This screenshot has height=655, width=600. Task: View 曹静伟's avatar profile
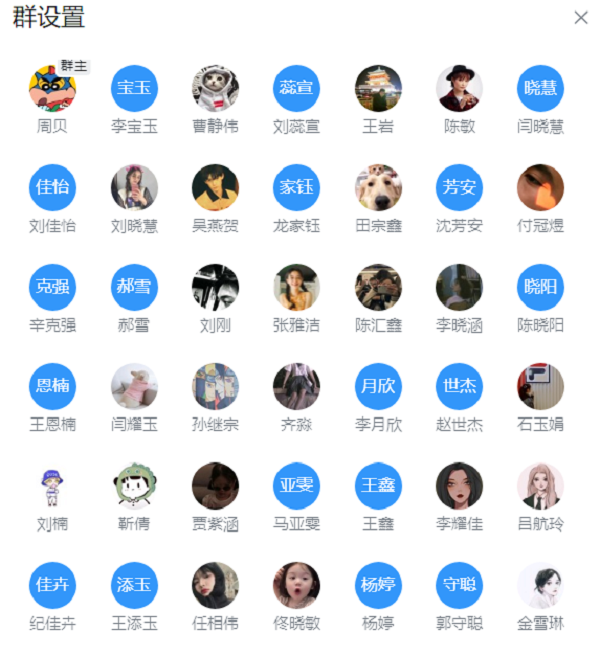point(215,89)
